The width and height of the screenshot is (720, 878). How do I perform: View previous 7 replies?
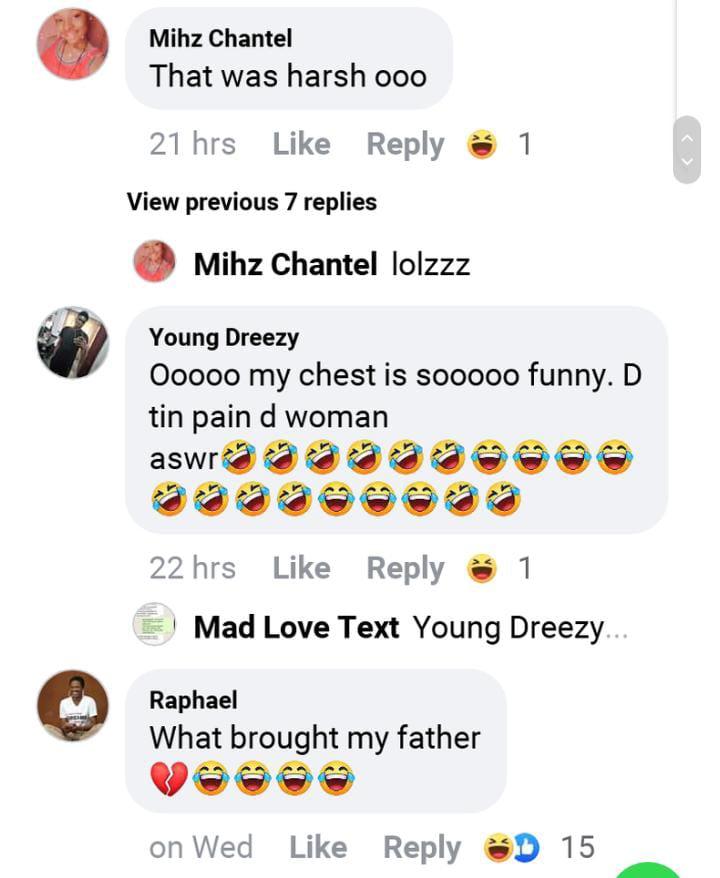[252, 202]
